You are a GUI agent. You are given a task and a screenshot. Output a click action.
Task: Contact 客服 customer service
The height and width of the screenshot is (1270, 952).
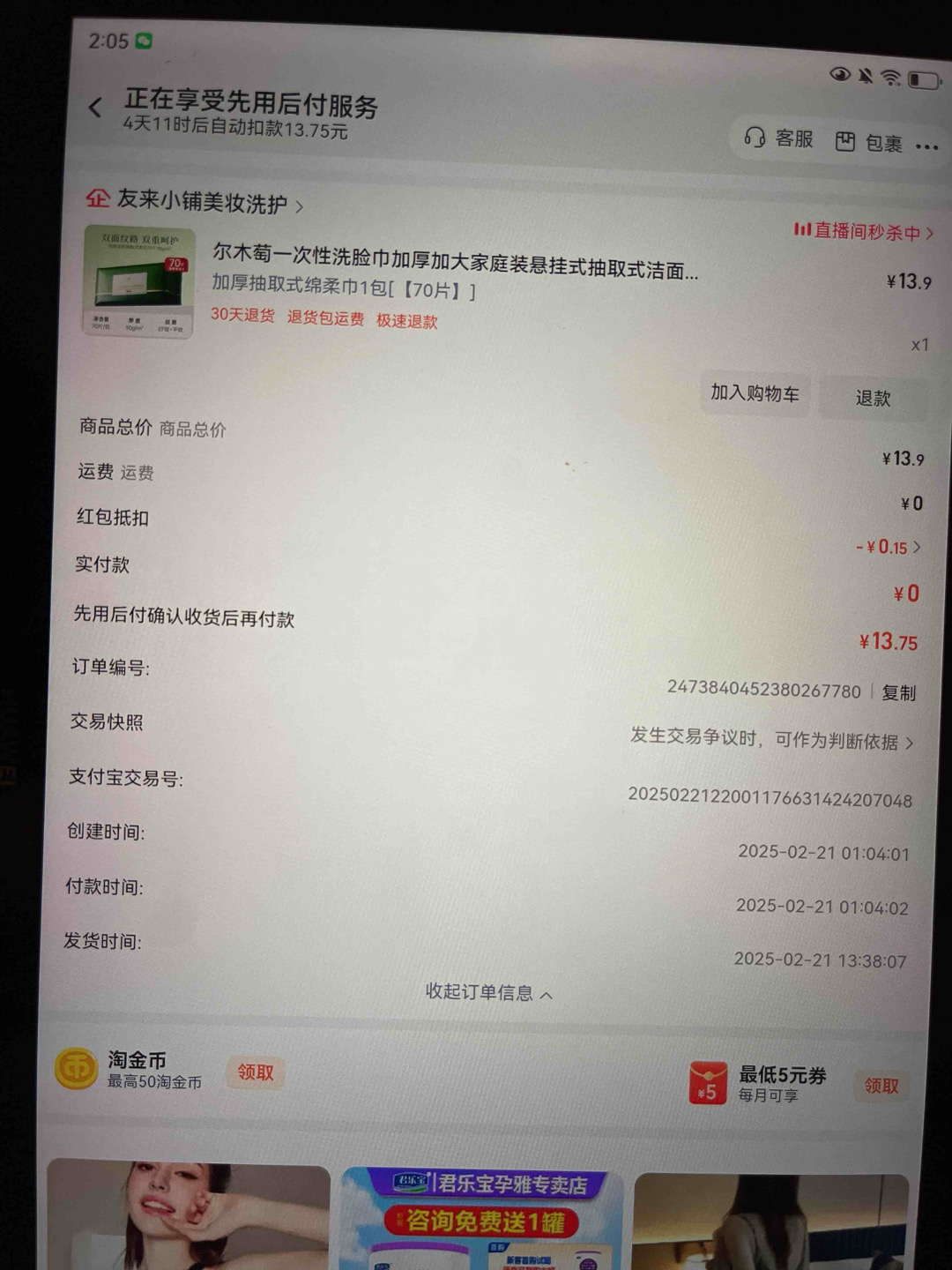pos(779,138)
